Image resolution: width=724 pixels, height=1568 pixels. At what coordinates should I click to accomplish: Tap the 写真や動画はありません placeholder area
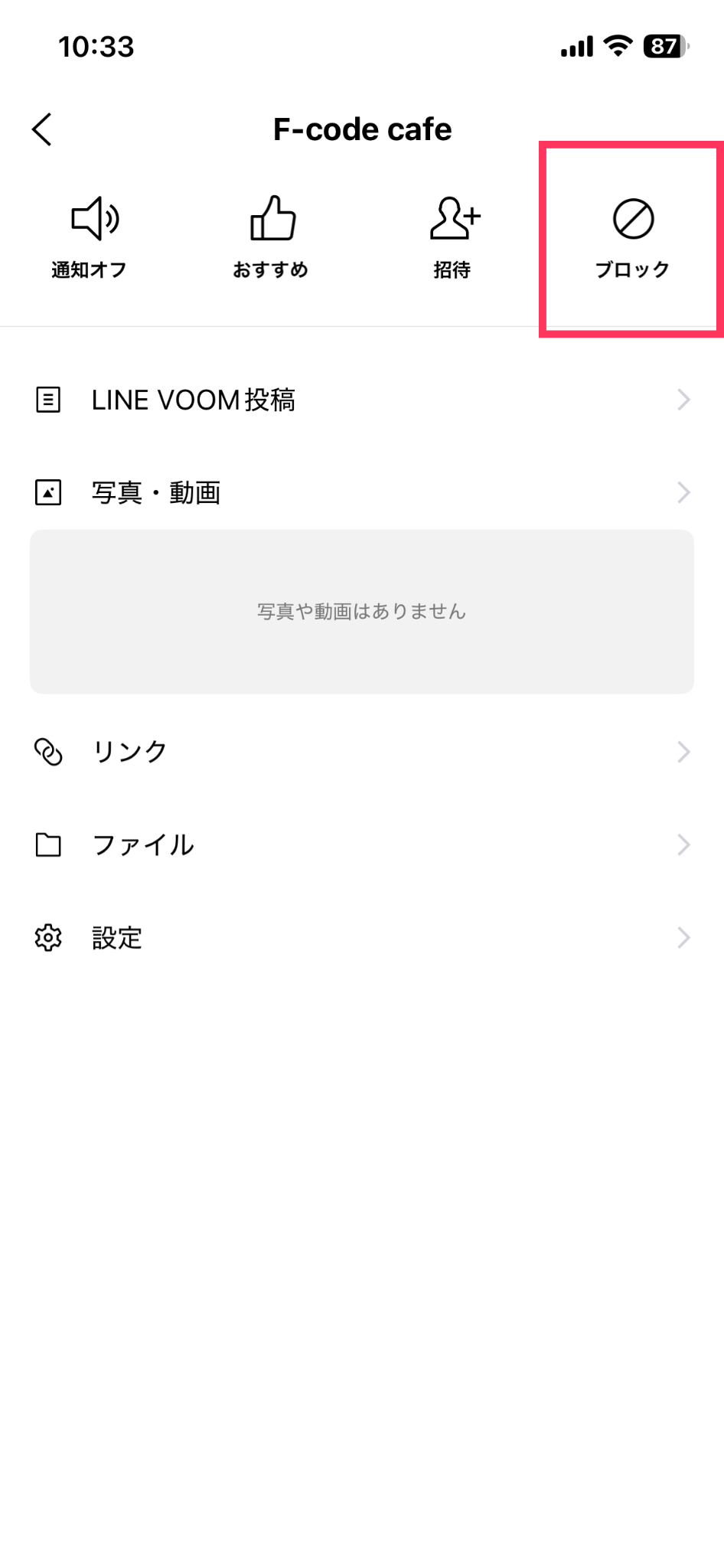point(361,611)
